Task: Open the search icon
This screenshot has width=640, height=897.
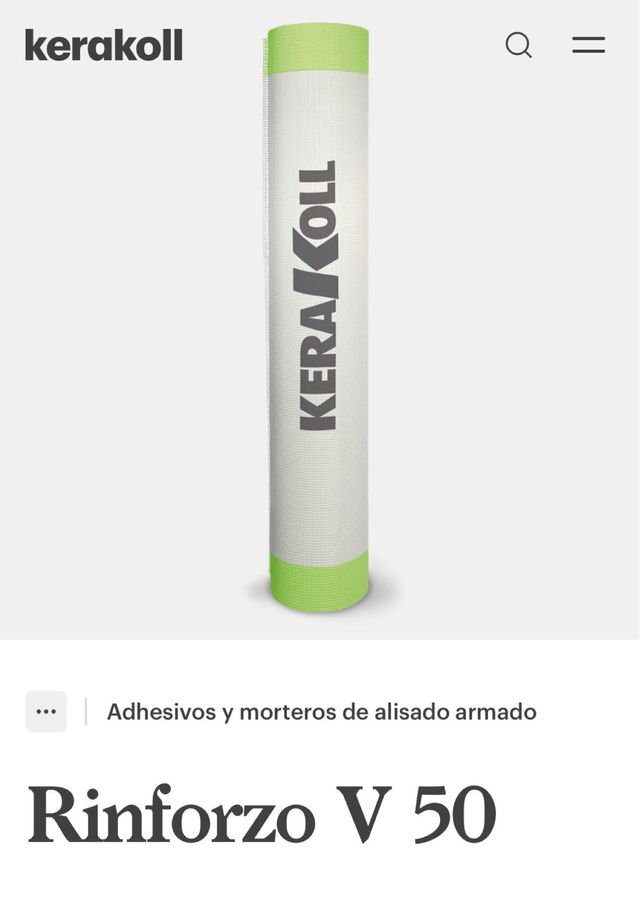Action: click(x=518, y=45)
